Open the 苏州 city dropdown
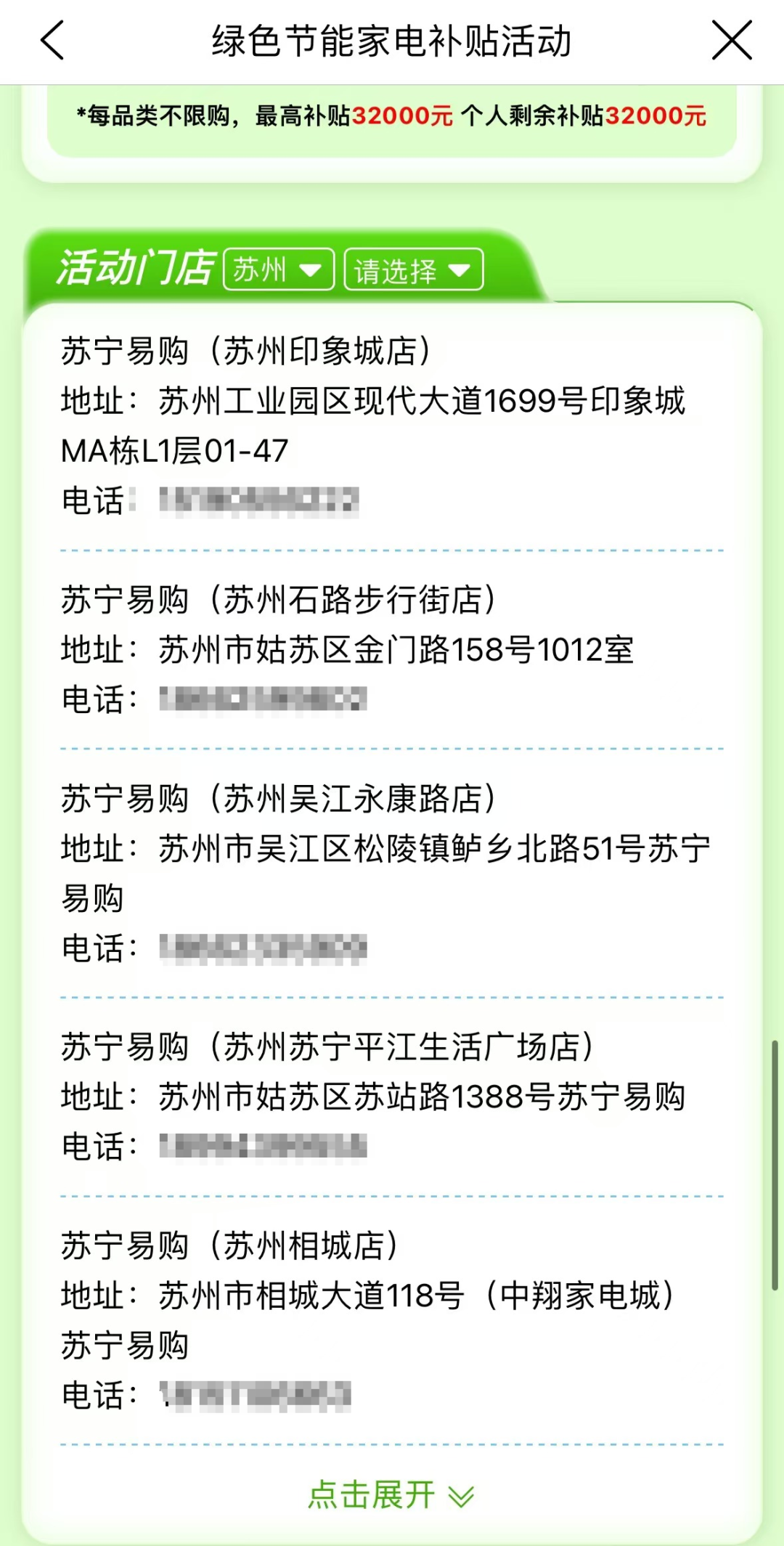Viewport: 784px width, 1546px height. pos(278,269)
